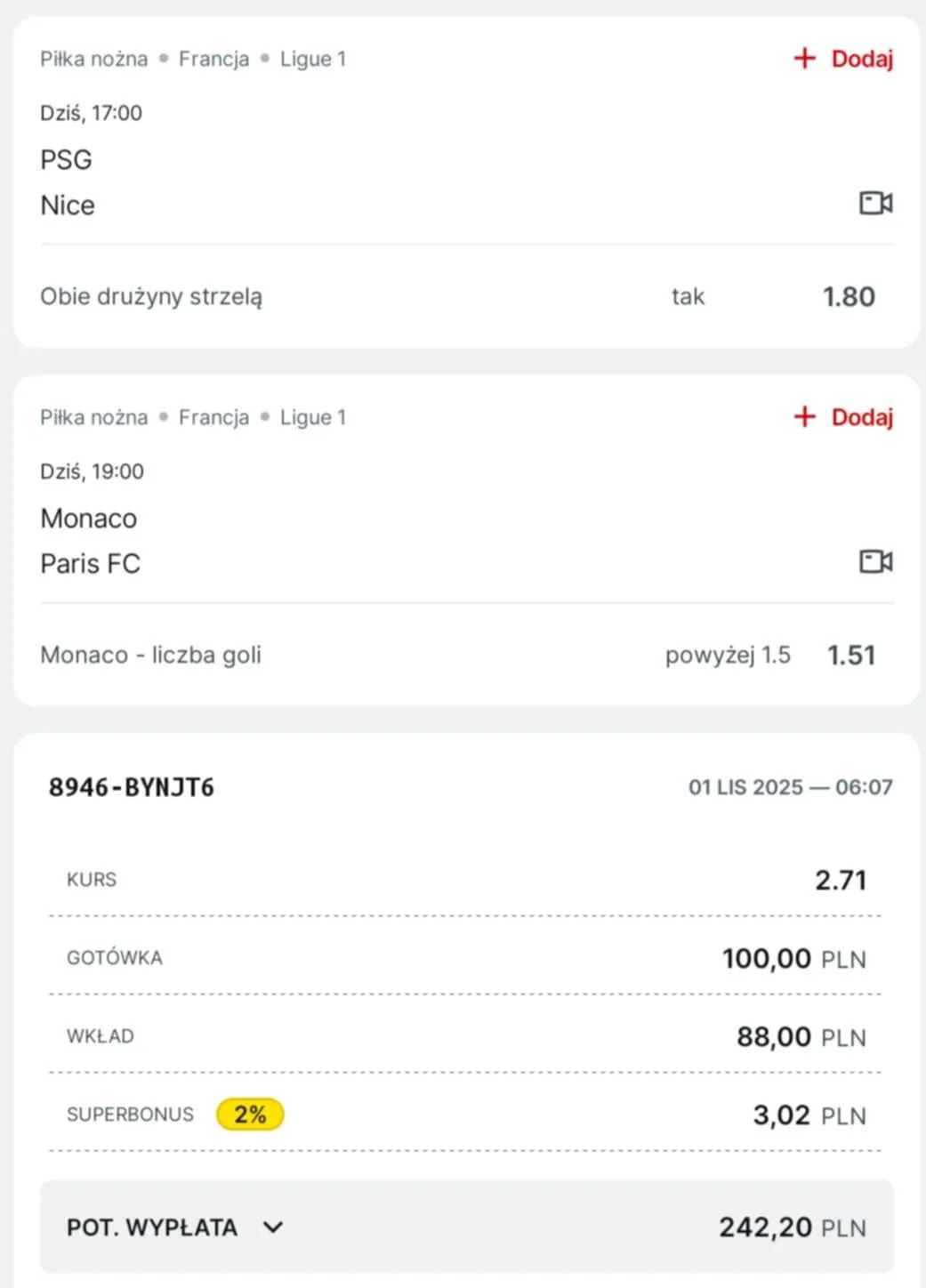Select the 1.80 odds for Obie drużyny strzelą
926x1288 pixels.
[847, 296]
